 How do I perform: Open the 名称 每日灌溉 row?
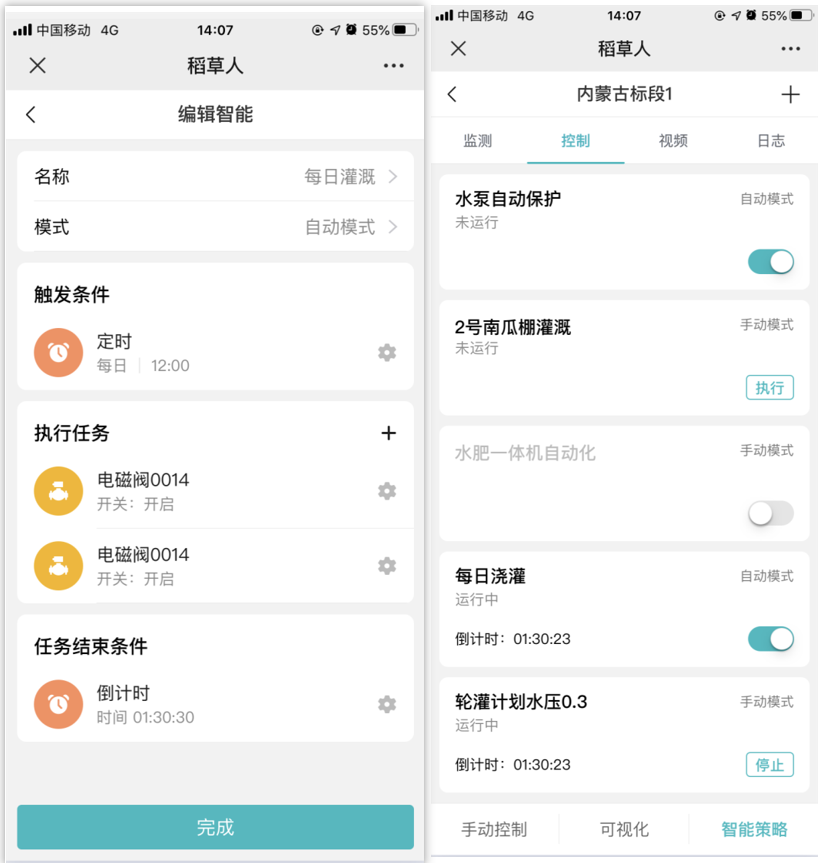tap(215, 177)
